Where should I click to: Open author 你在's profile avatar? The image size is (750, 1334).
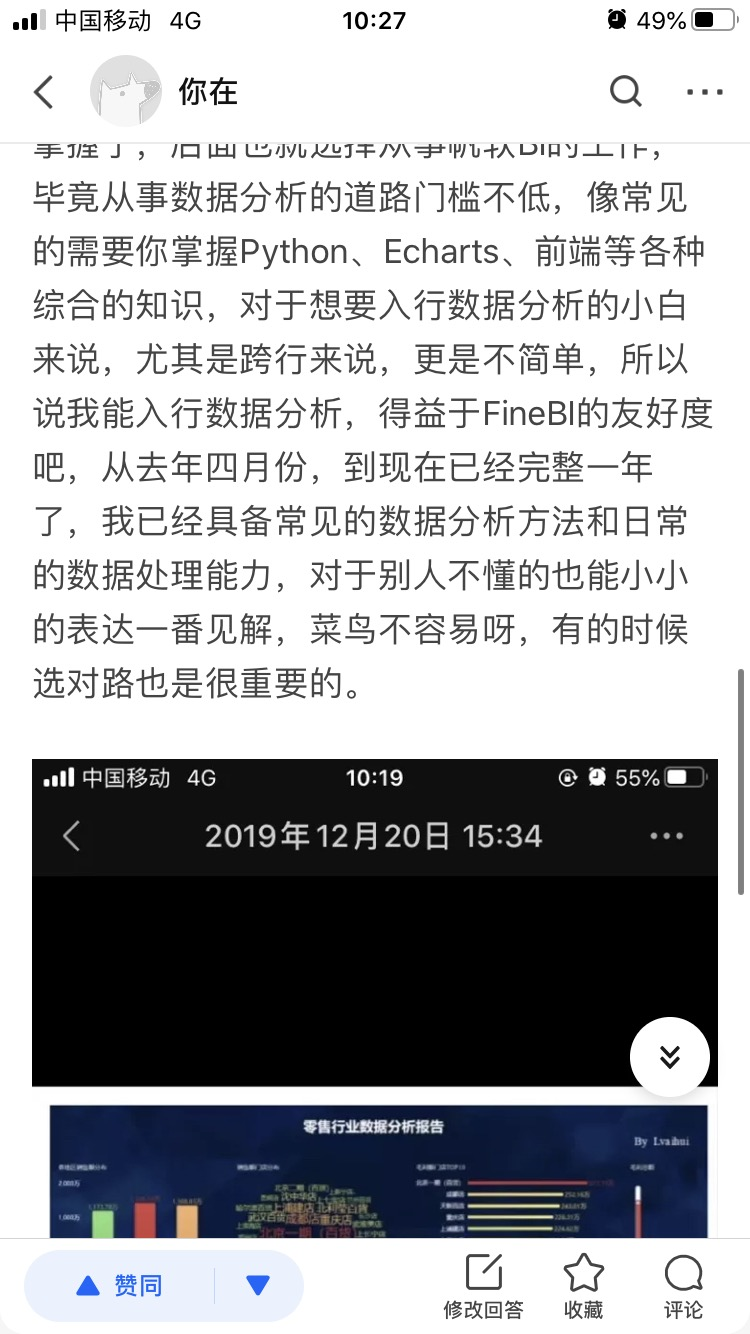pyautogui.click(x=125, y=92)
